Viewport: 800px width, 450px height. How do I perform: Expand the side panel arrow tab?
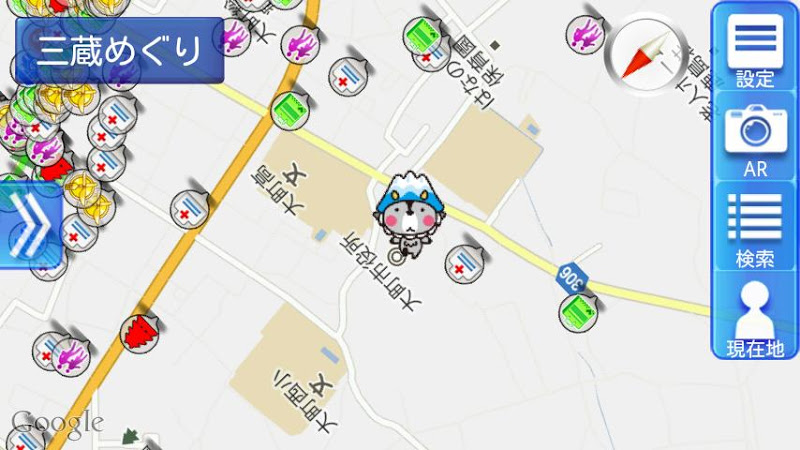coord(28,226)
